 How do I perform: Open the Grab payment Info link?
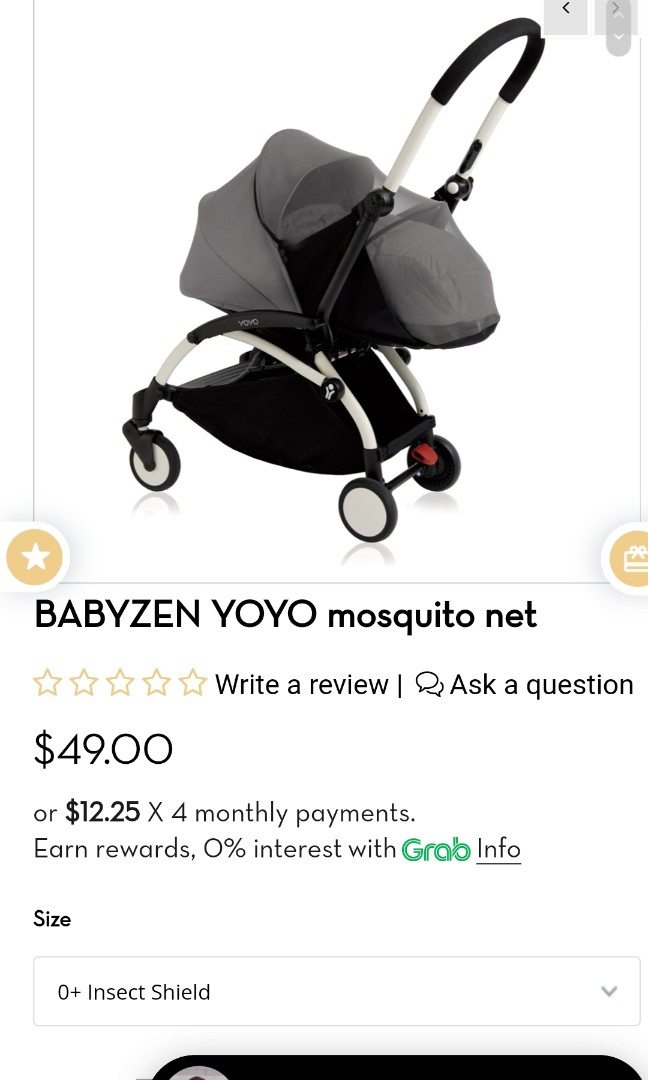[498, 849]
